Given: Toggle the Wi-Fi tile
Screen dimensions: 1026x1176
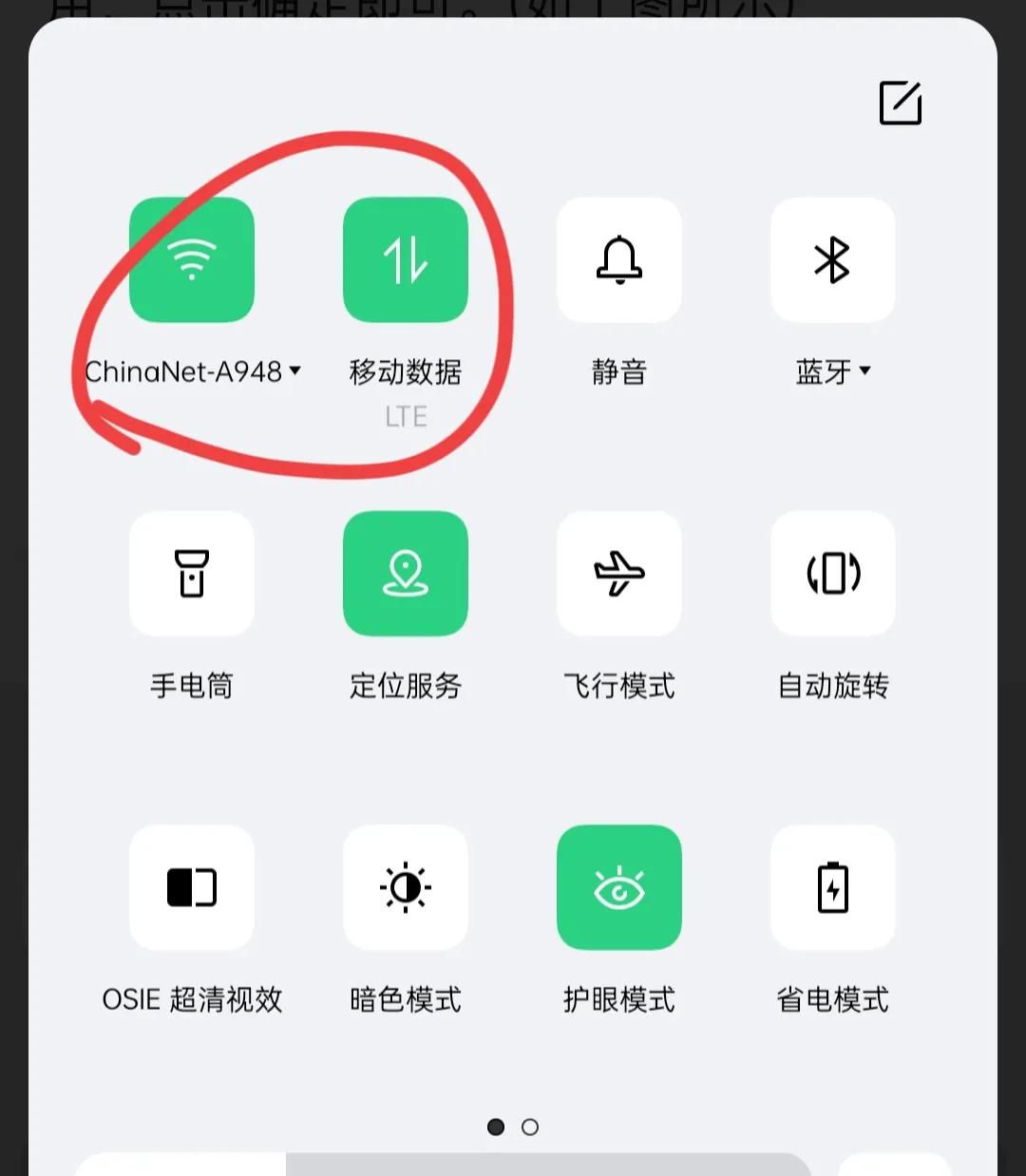Looking at the screenshot, I should [191, 260].
